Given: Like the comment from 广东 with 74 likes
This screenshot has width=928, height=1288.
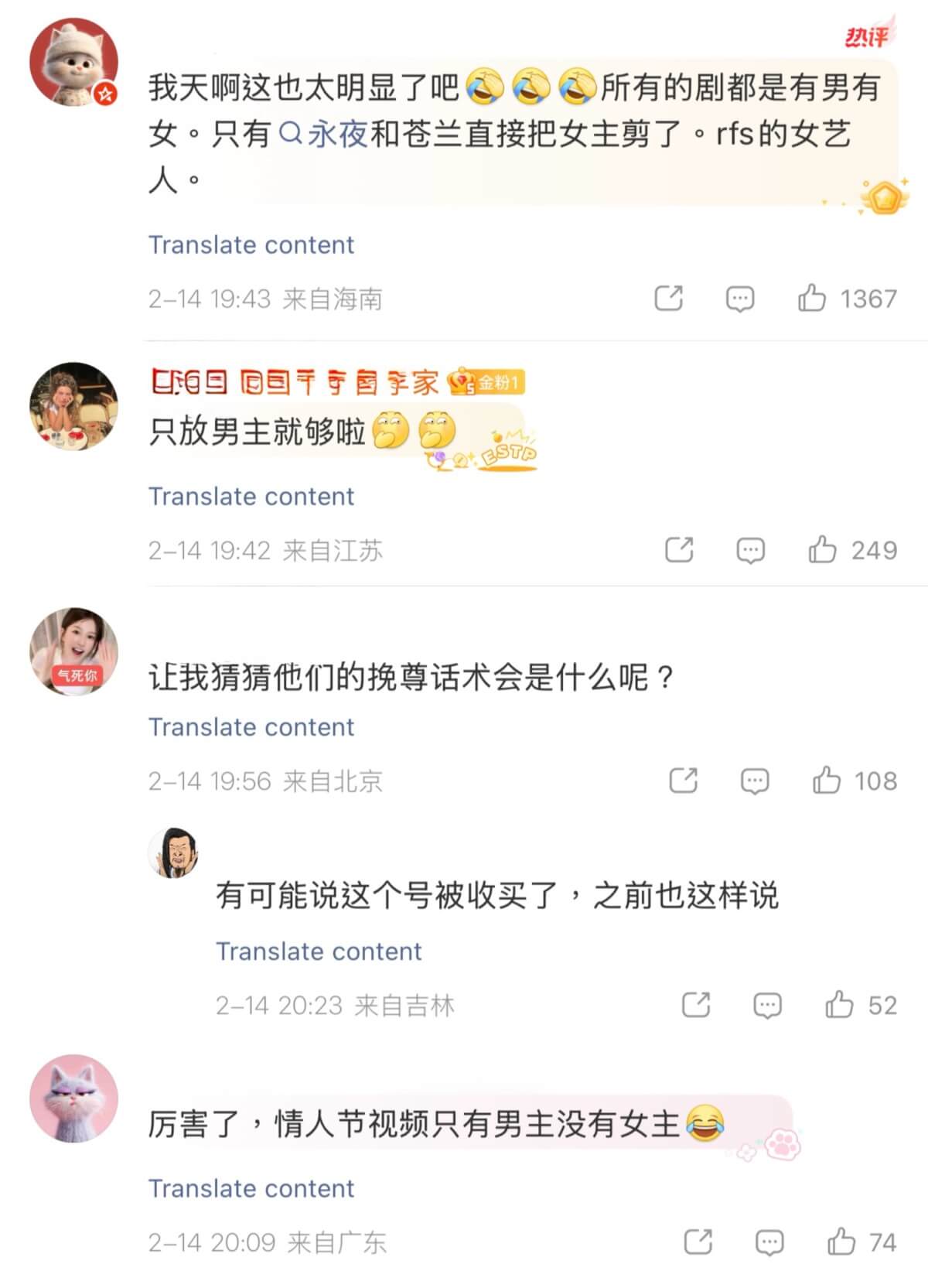Looking at the screenshot, I should tap(841, 1242).
